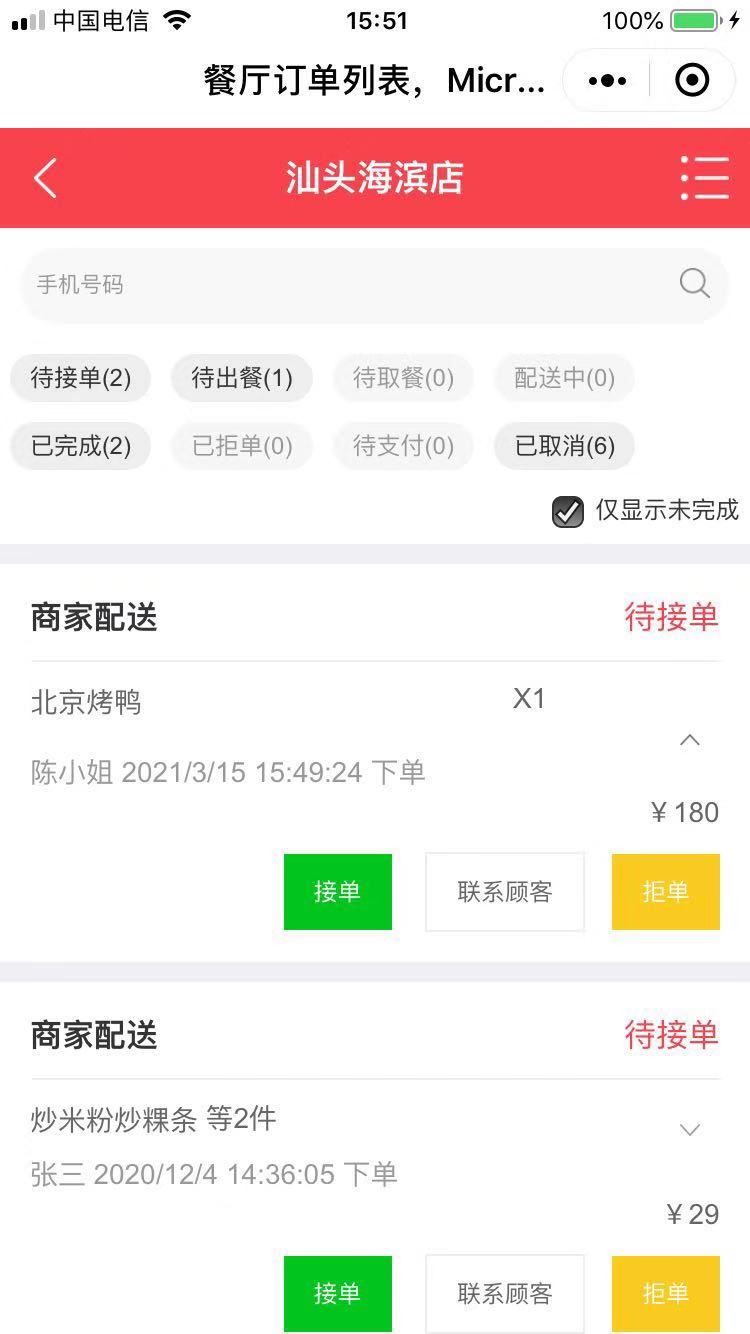
Task: Open the list menu icon in header
Action: tap(704, 178)
